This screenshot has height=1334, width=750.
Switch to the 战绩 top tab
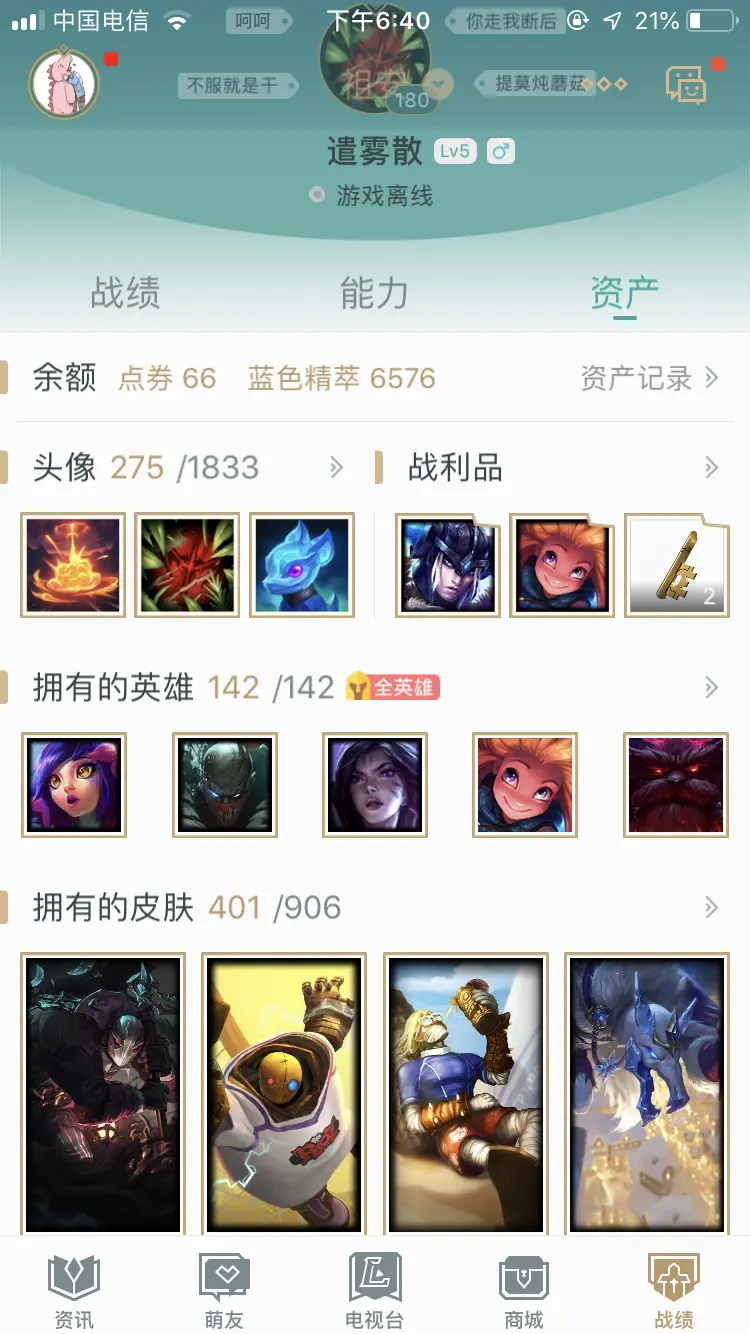pyautogui.click(x=125, y=293)
